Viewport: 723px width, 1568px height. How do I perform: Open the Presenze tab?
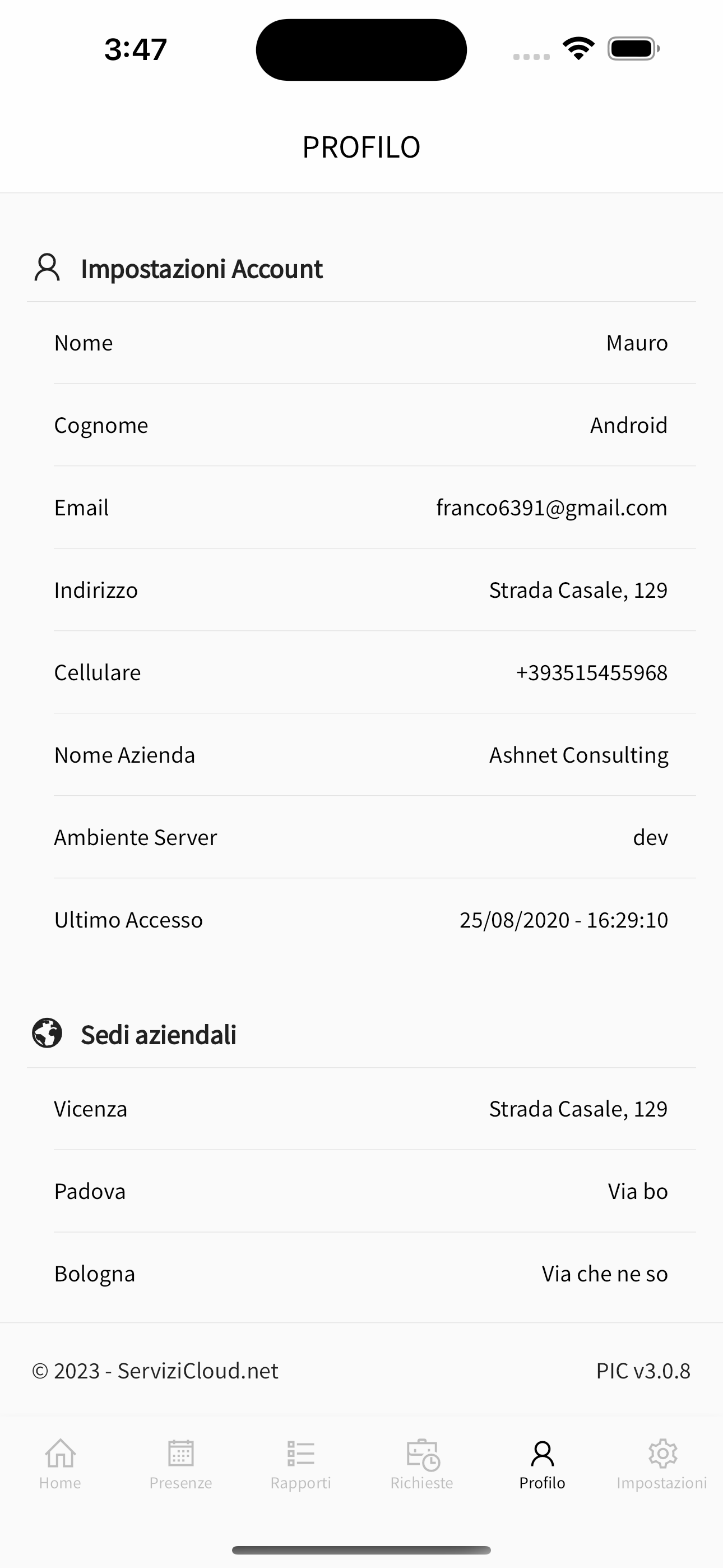tap(180, 1464)
